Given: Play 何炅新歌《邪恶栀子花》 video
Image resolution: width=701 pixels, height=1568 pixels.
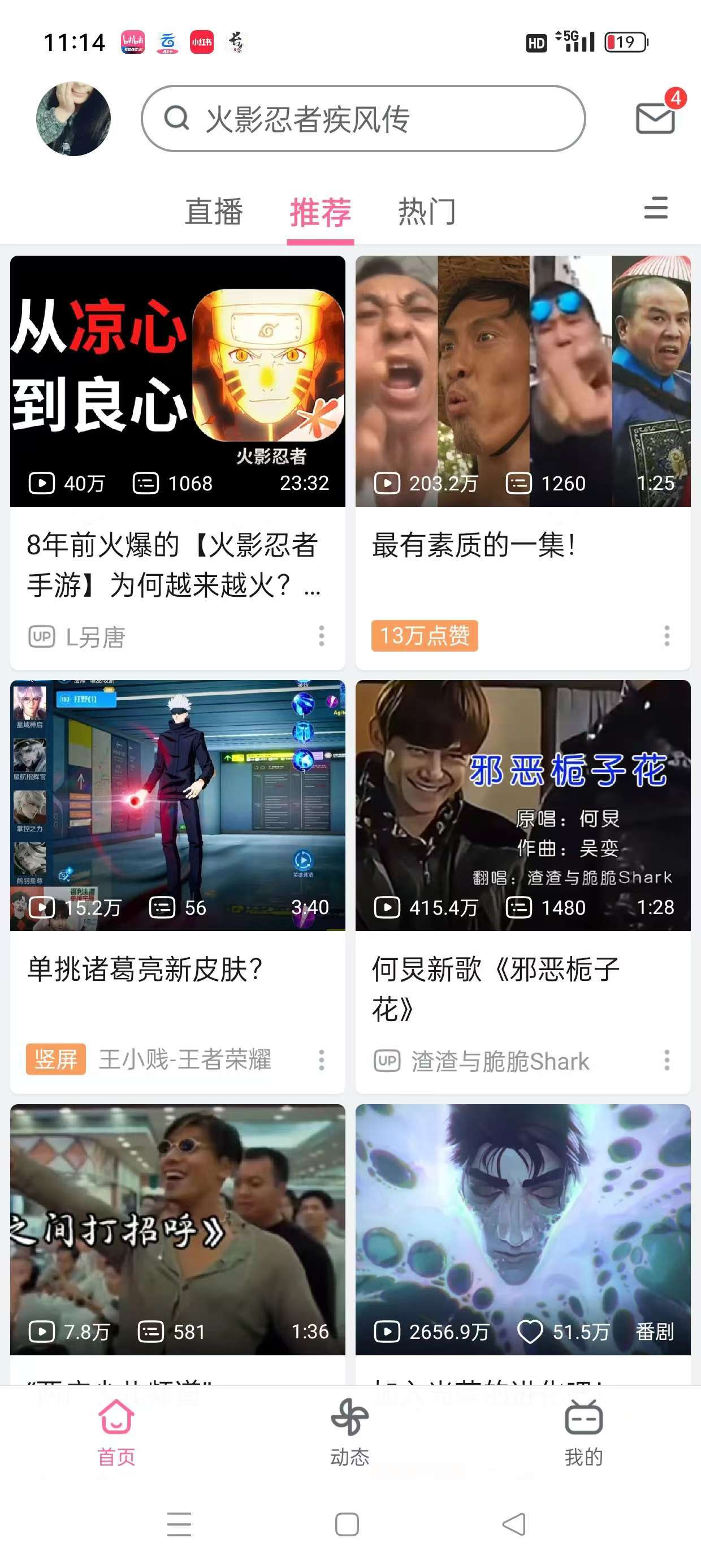Looking at the screenshot, I should [x=523, y=805].
